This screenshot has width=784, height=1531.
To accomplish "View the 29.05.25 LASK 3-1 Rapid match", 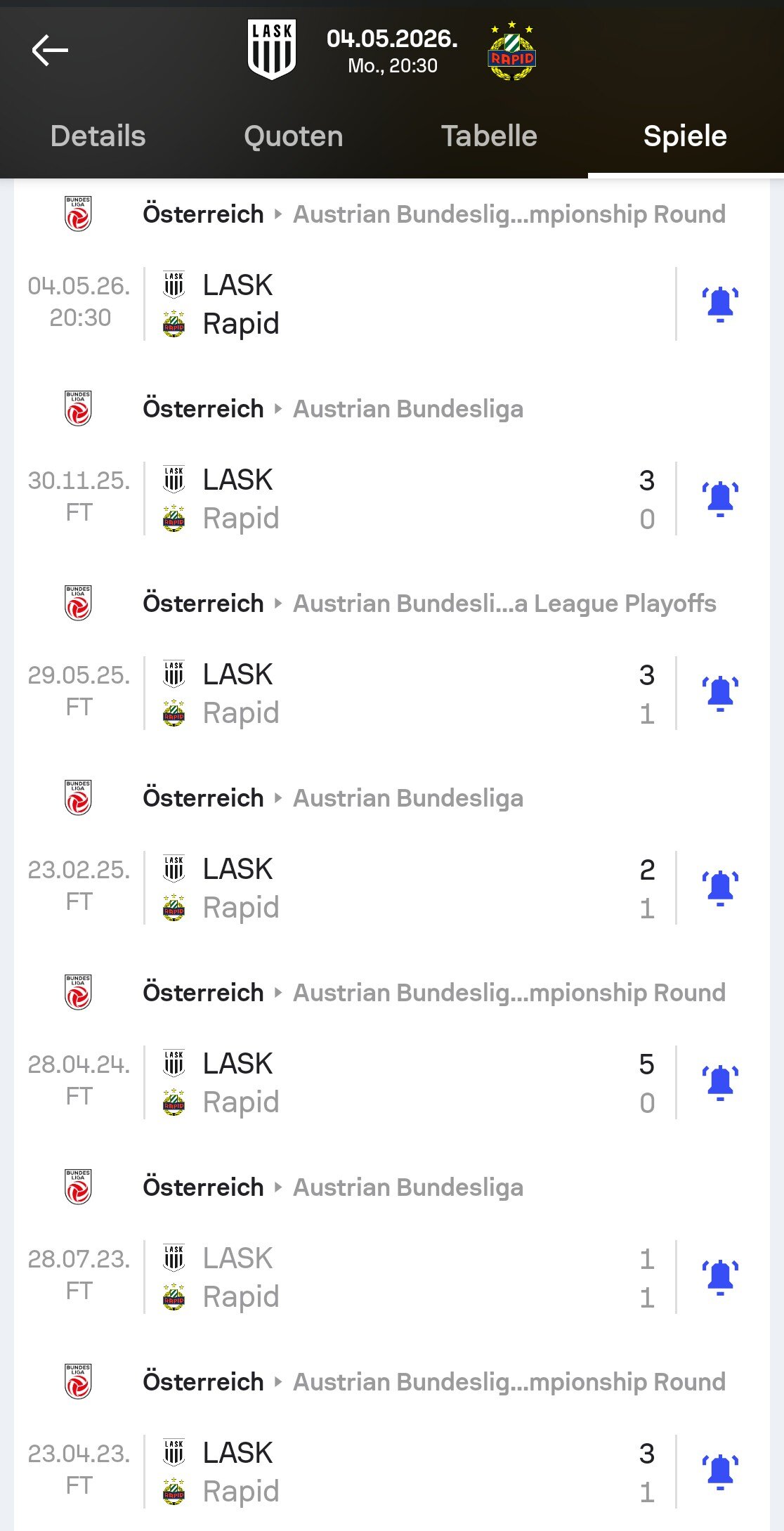I will 407,693.
